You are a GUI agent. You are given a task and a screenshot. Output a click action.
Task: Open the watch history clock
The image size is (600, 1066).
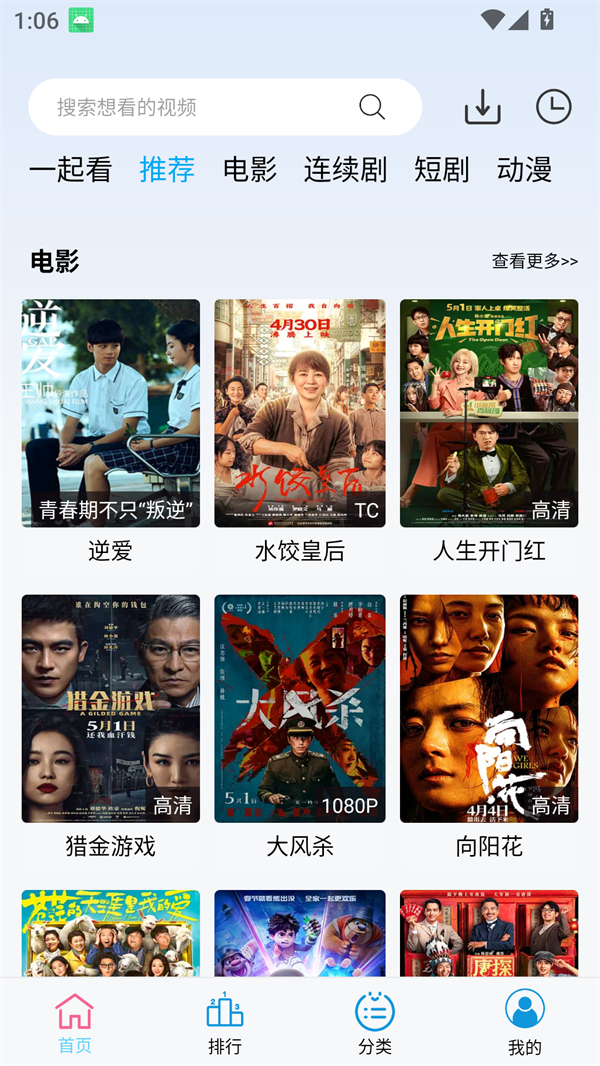[553, 107]
